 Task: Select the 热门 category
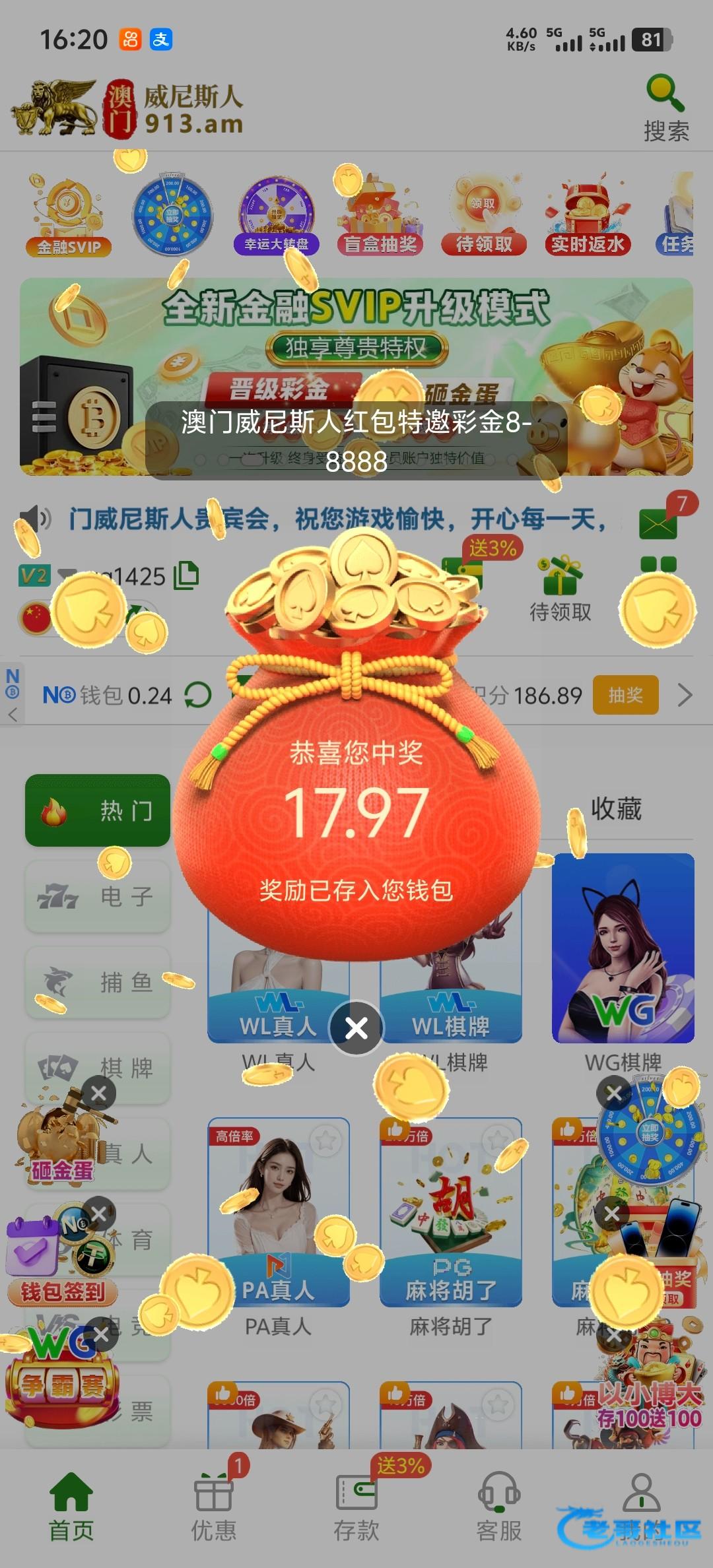point(98,810)
